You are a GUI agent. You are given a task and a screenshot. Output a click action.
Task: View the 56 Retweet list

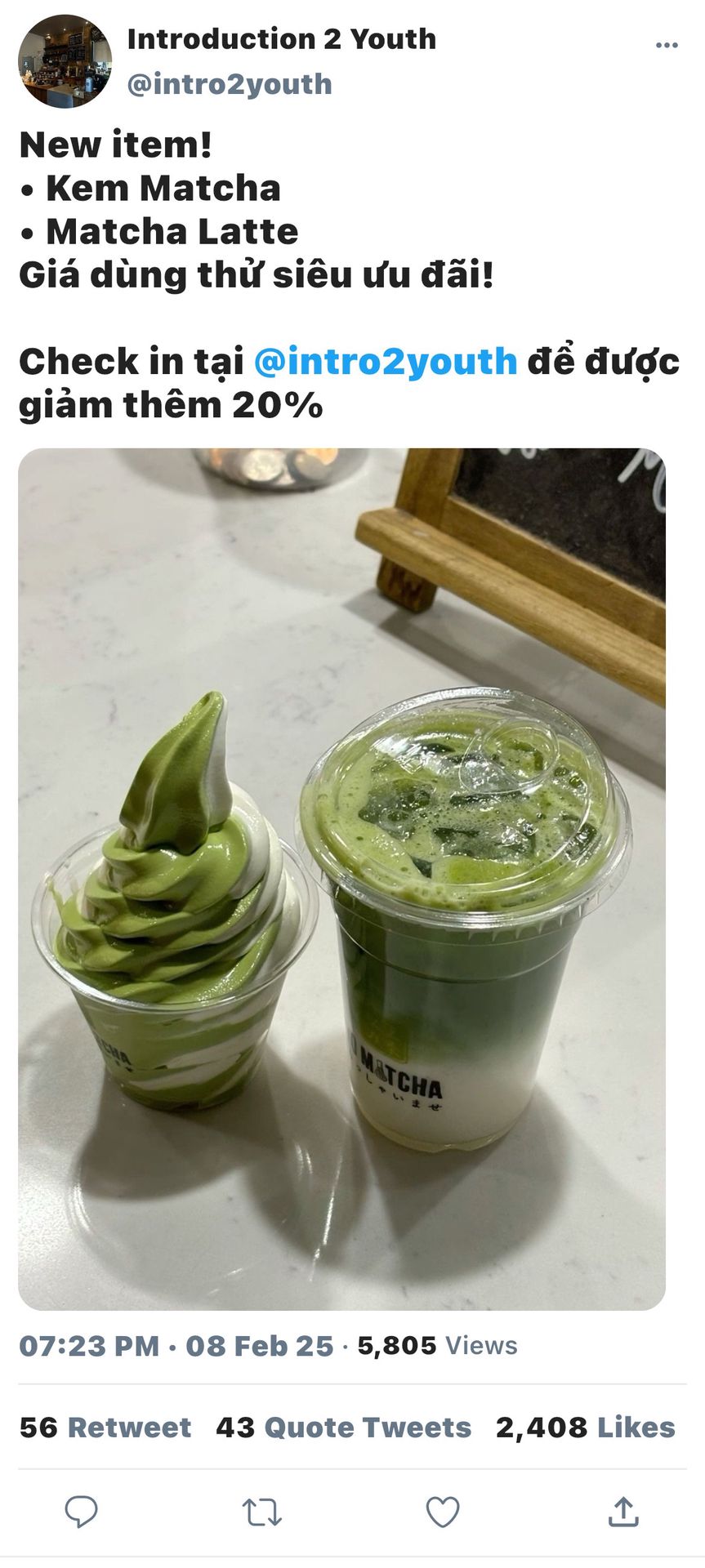[105, 1428]
